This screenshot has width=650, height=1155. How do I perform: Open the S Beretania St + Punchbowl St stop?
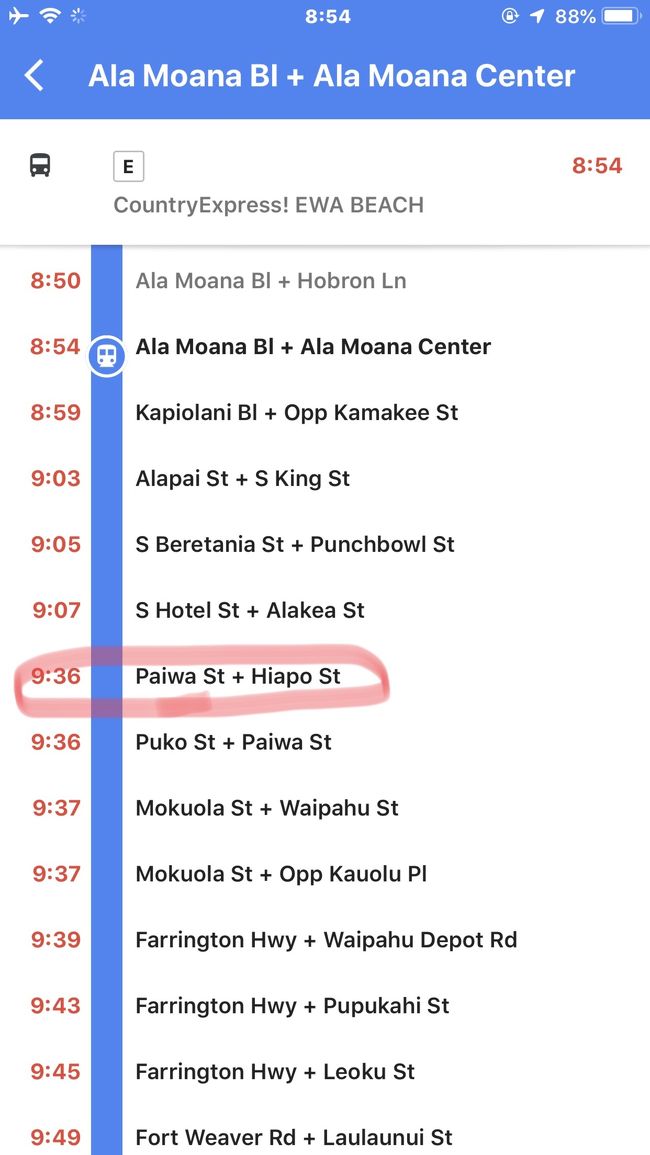click(295, 545)
